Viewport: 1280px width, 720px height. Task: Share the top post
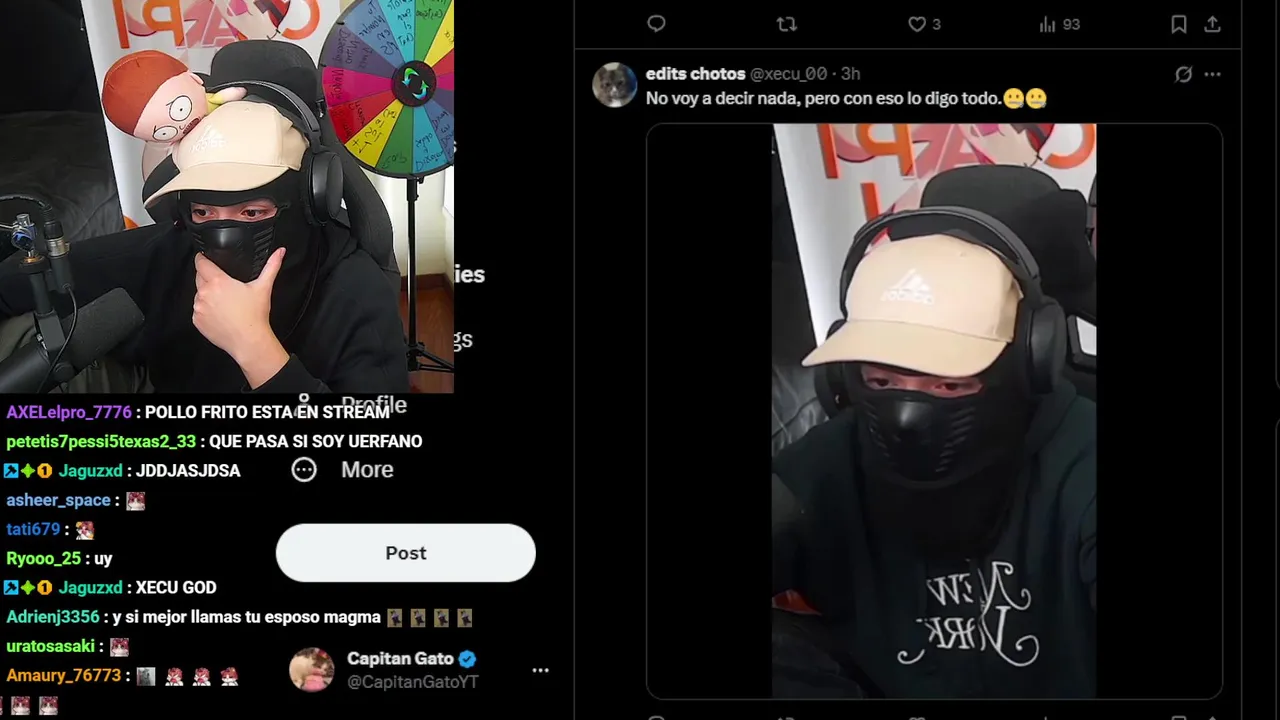click(1212, 24)
